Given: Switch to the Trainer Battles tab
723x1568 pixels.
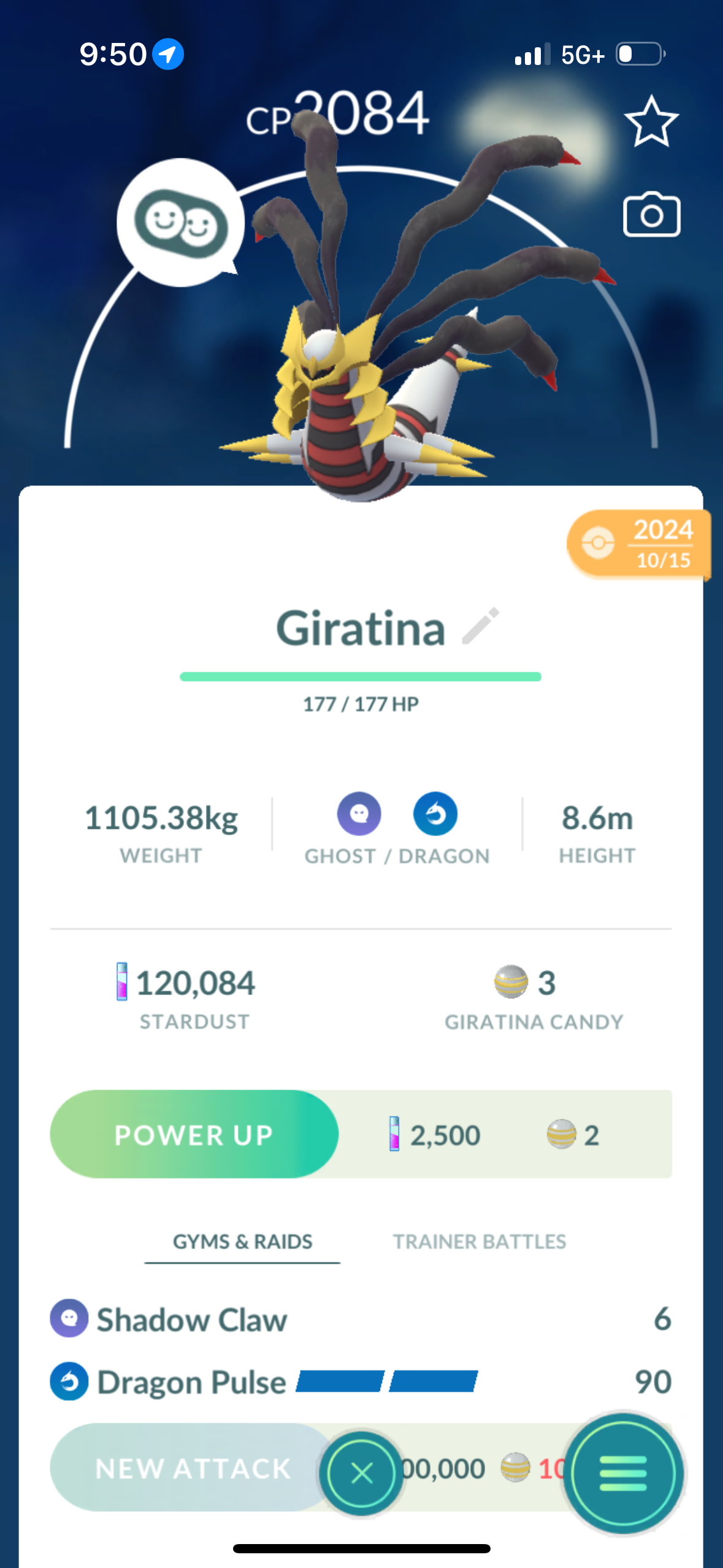Looking at the screenshot, I should pos(479,1242).
